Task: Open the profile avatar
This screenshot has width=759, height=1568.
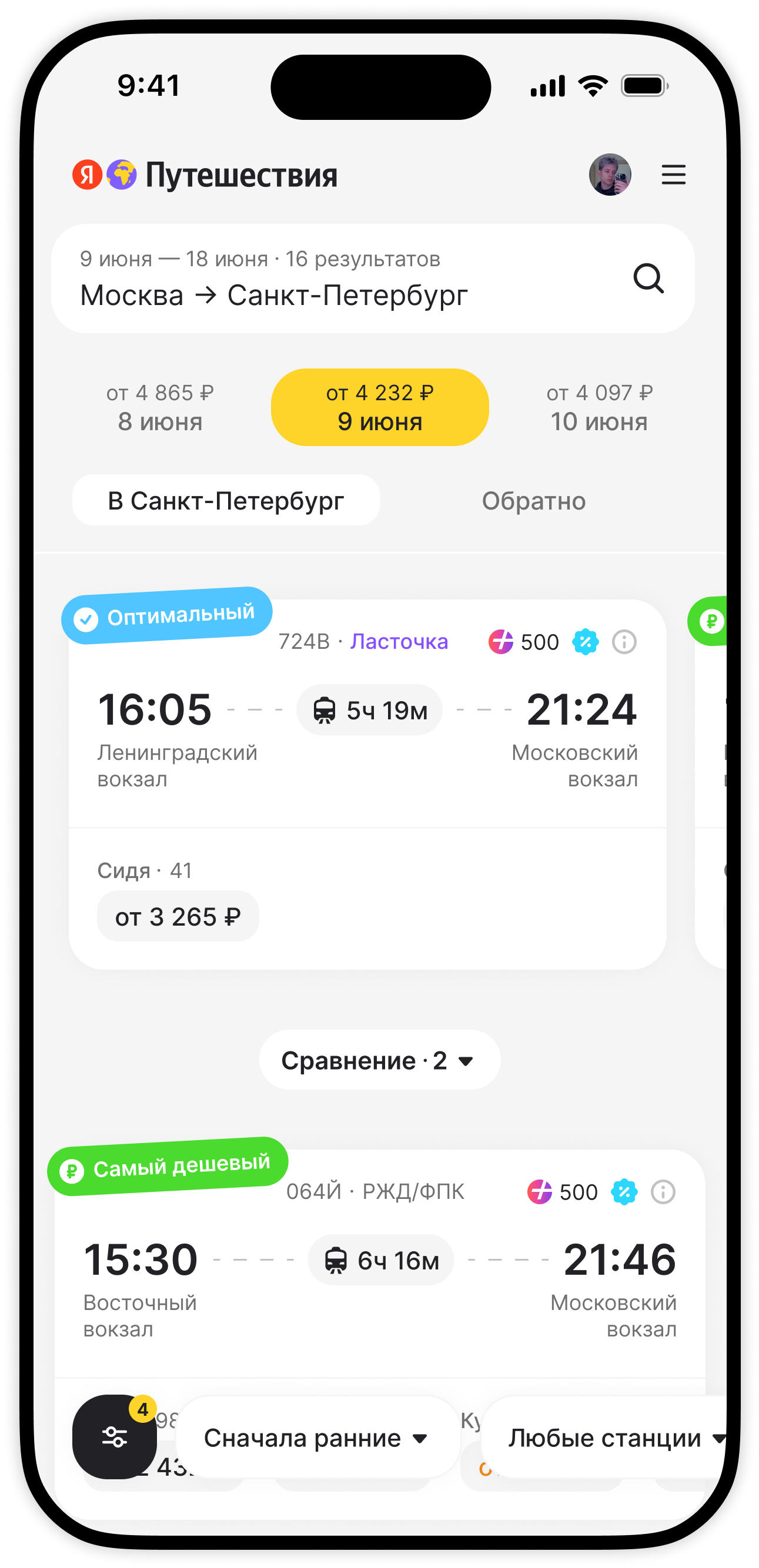Action: (610, 175)
